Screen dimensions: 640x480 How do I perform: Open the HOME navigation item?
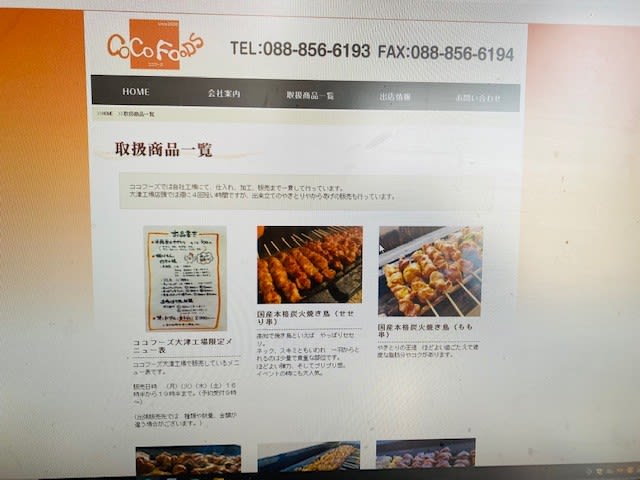tap(136, 92)
